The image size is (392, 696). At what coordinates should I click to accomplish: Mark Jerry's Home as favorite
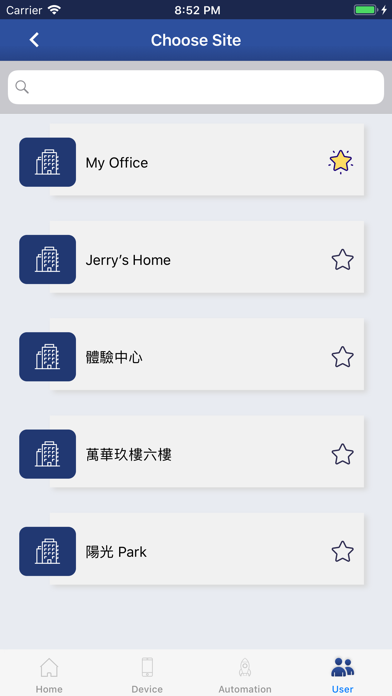342,260
